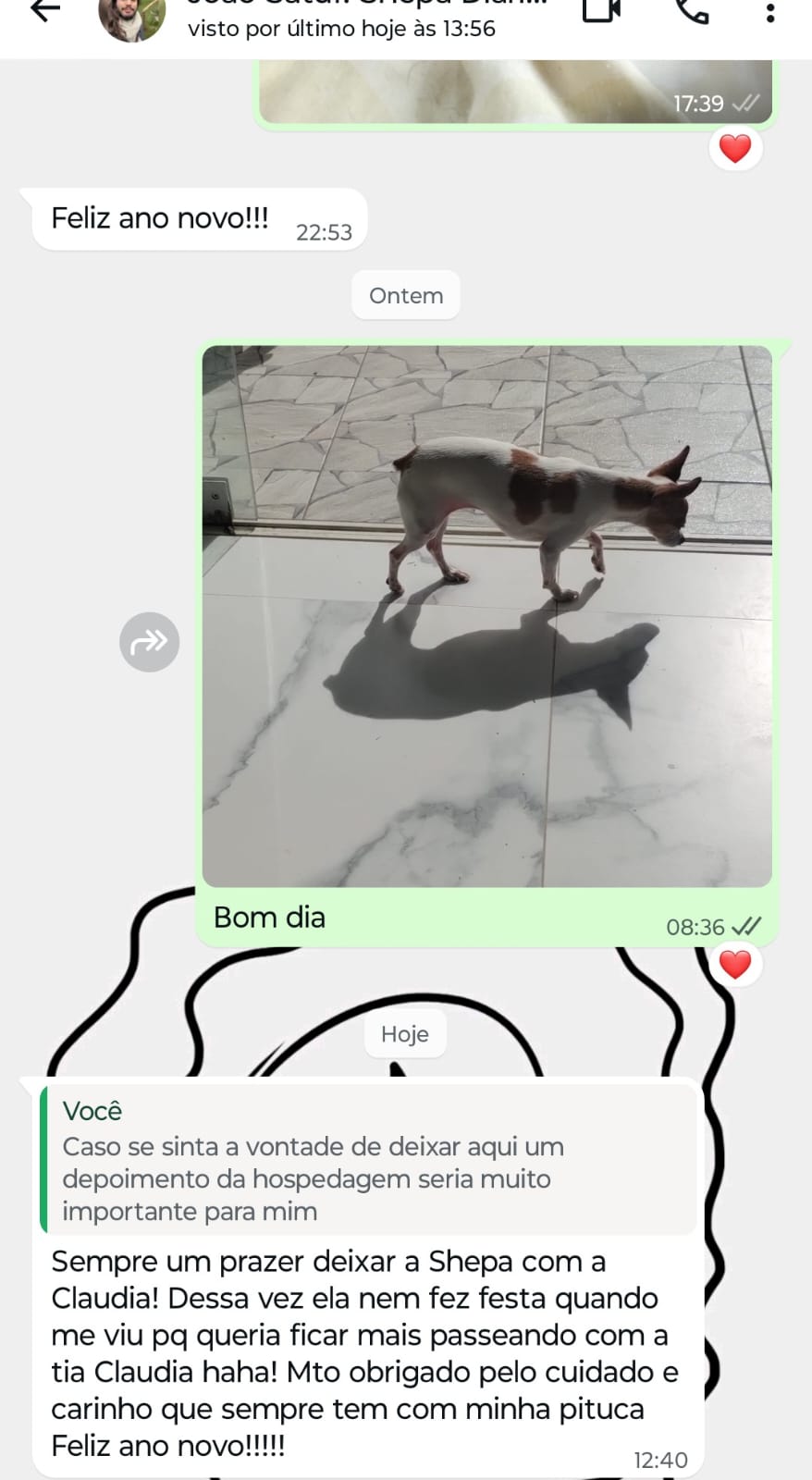This screenshot has height=1480, width=812.
Task: Open the contact's profile picture
Action: click(x=132, y=18)
